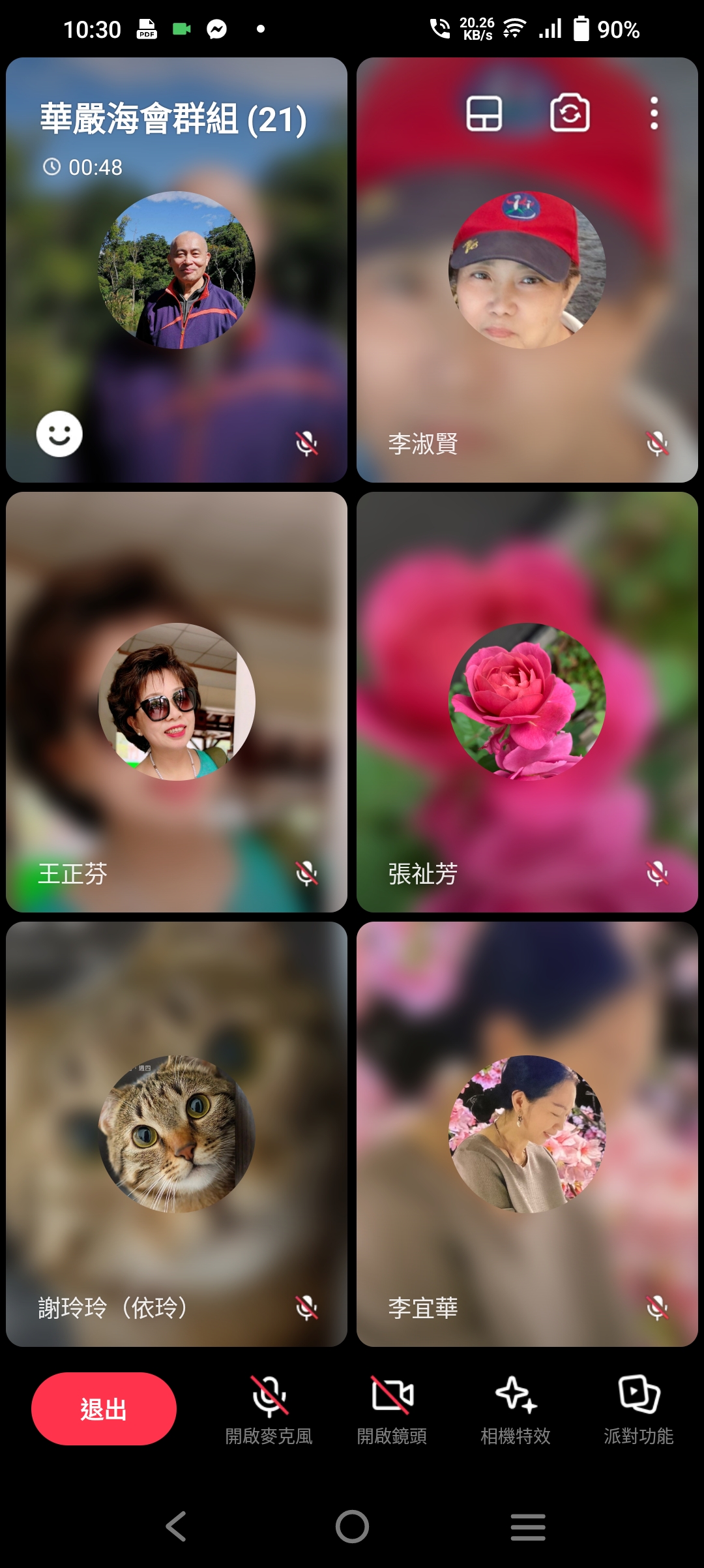The image size is (704, 1568).
Task: Turn on the camera (開啟鏡頭)
Action: coord(392,1410)
